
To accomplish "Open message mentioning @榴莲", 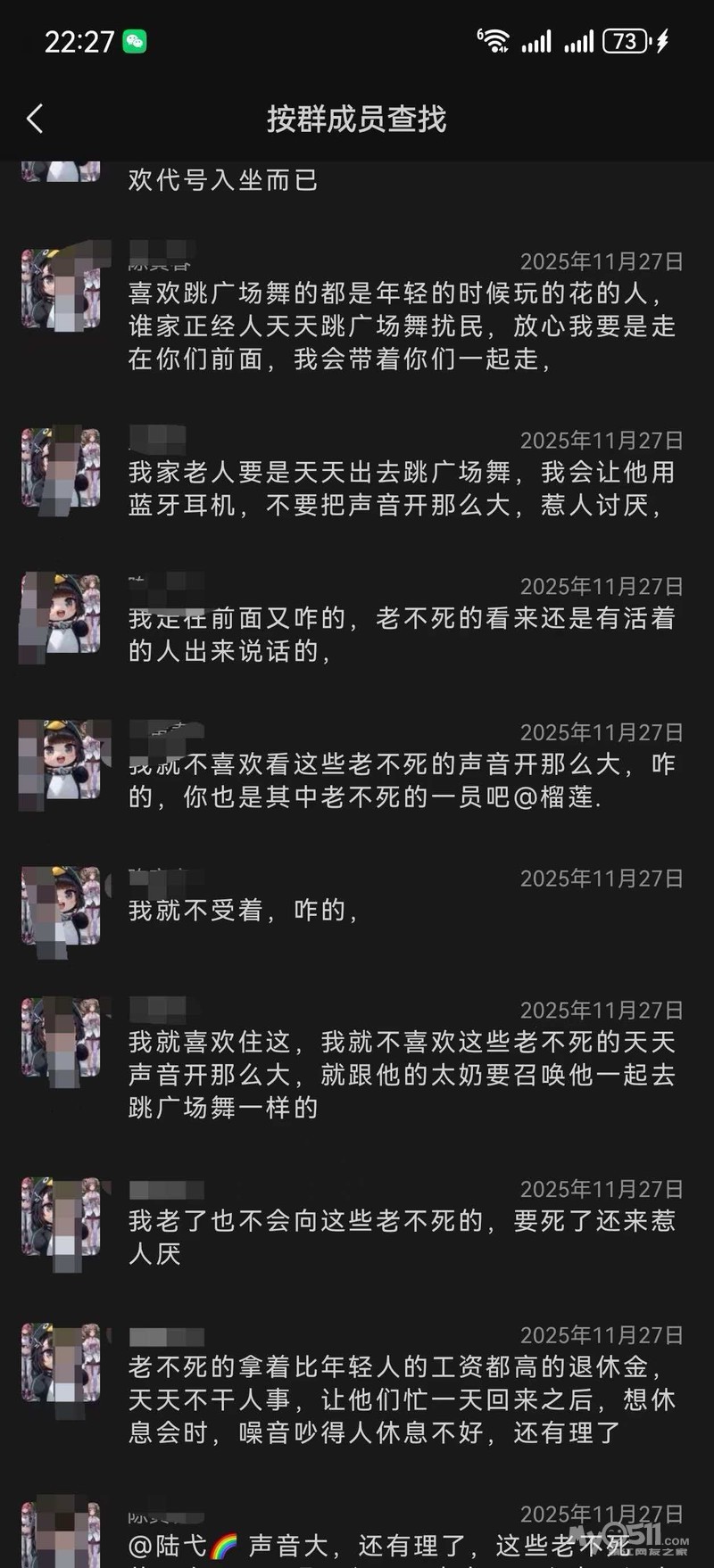I will (x=402, y=780).
